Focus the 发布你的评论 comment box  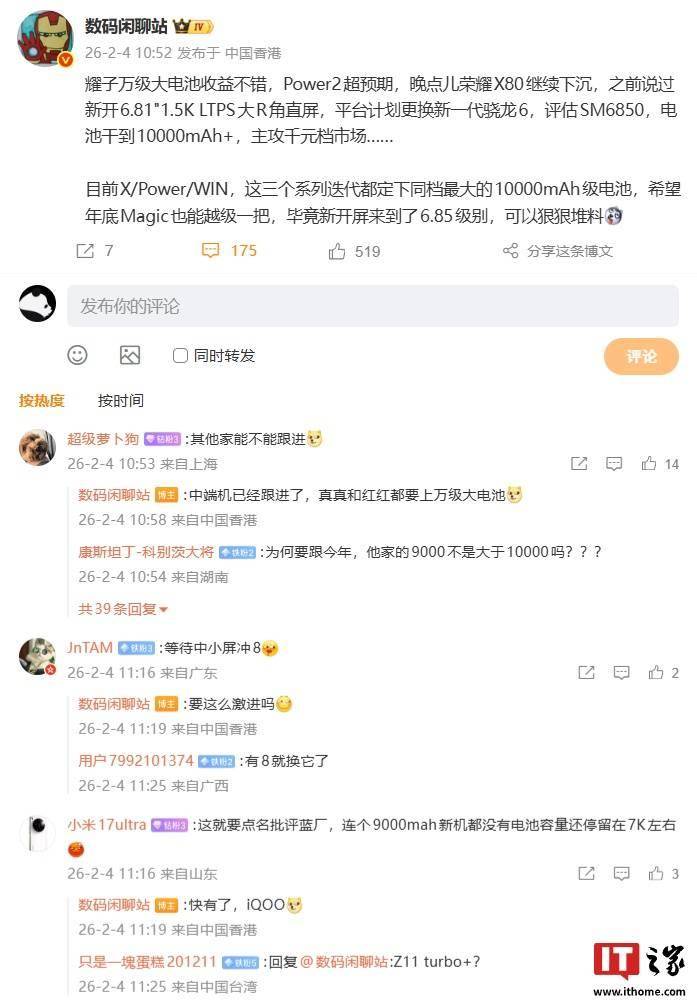372,306
